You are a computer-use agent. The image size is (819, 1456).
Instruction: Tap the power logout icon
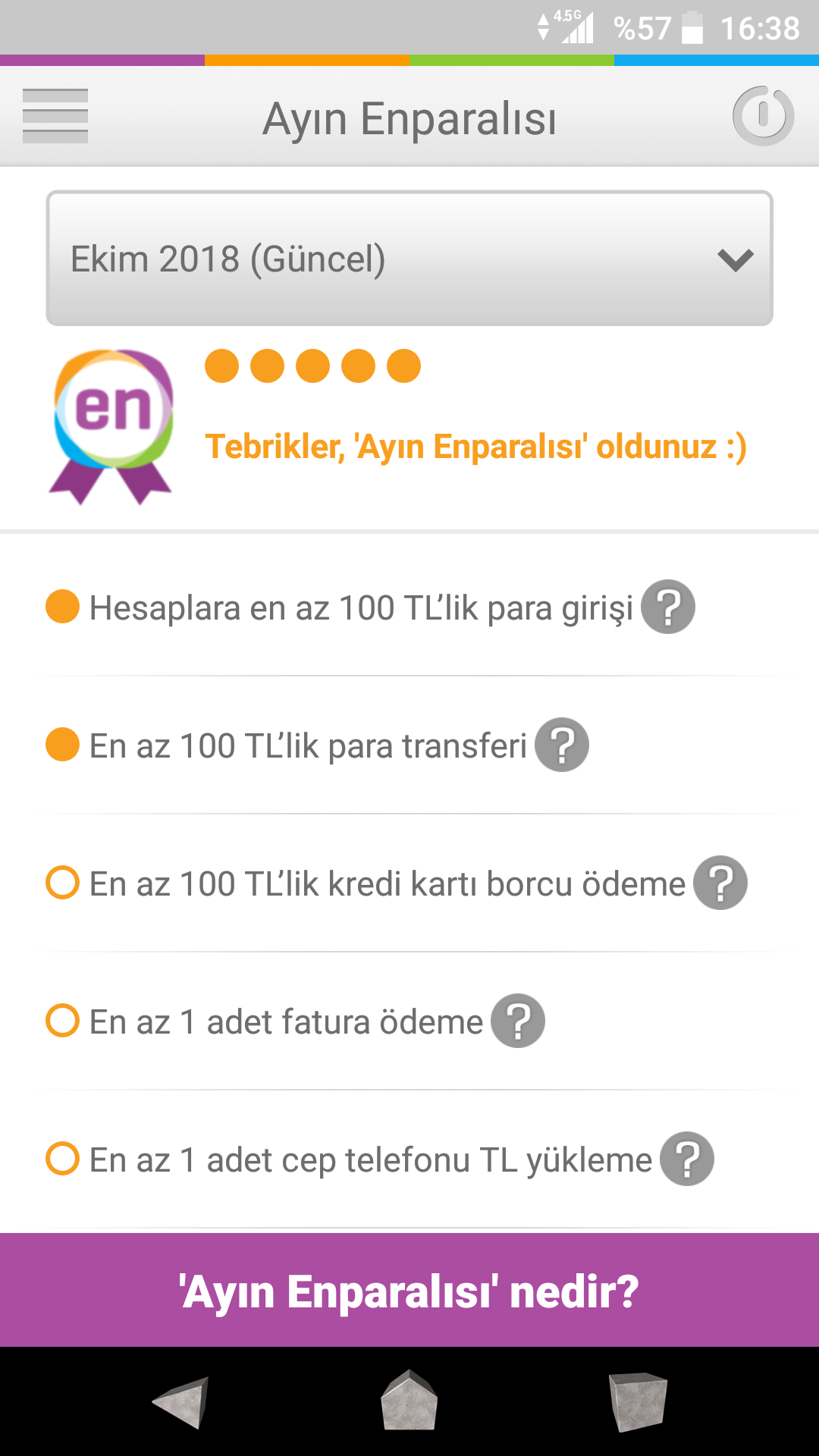[763, 116]
